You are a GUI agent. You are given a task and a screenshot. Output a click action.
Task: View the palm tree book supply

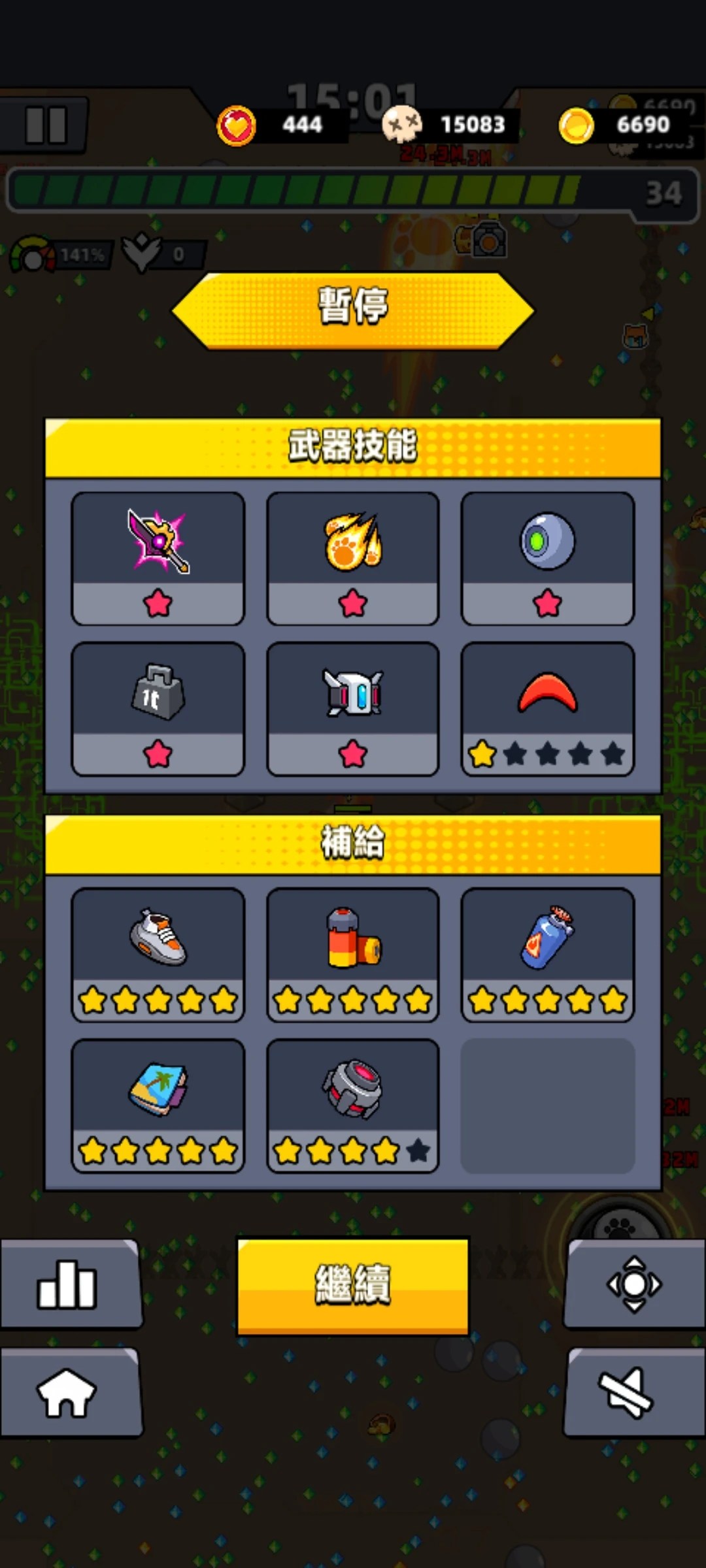pos(158,1105)
